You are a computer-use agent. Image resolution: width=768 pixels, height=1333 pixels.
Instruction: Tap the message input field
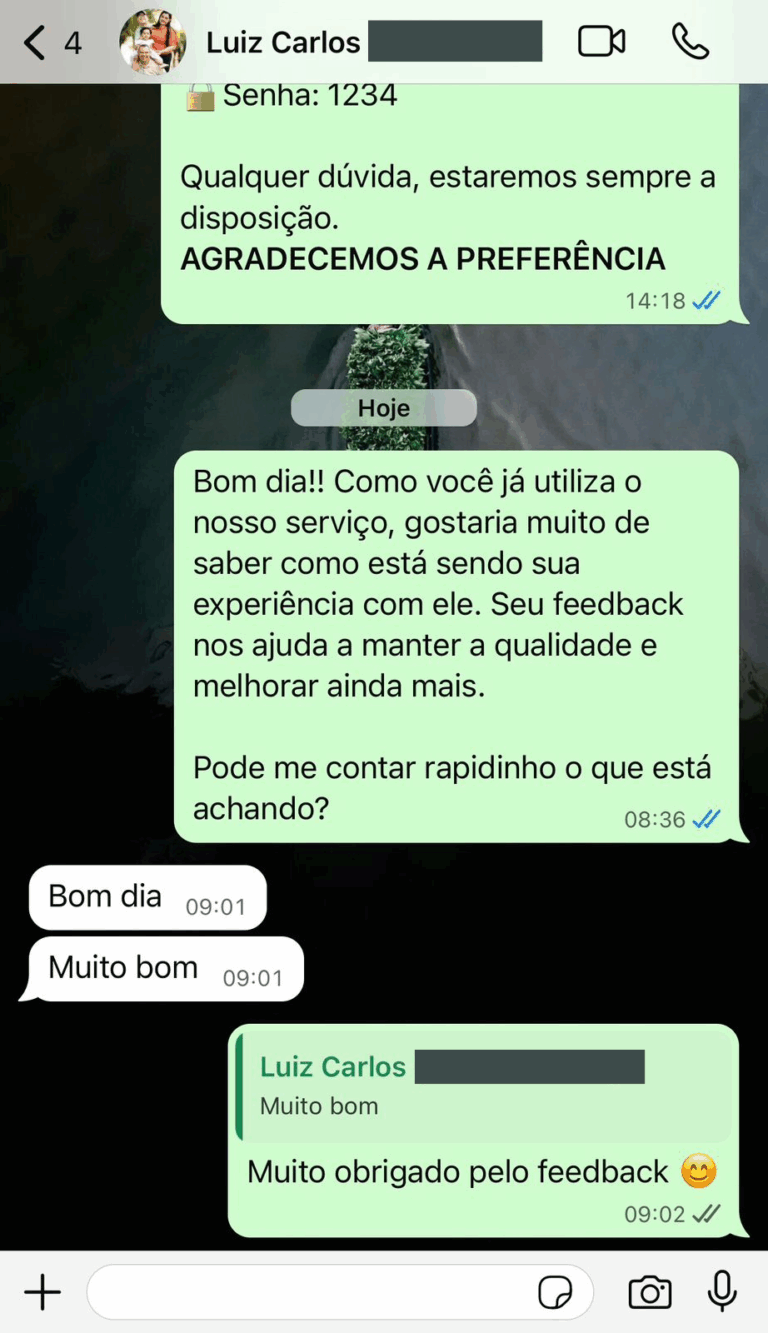pyautogui.click(x=310, y=1293)
